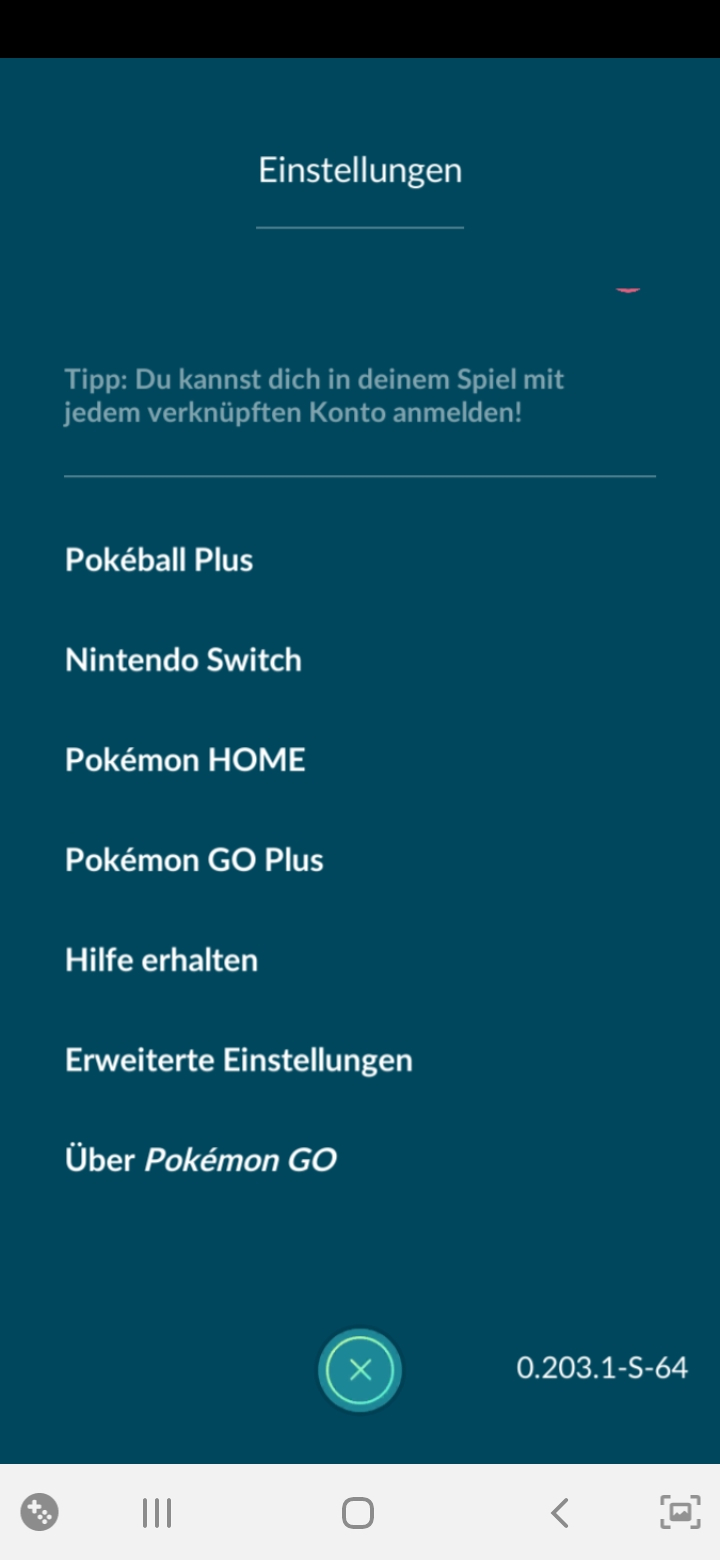This screenshot has height=1560, width=720.
Task: Select Pokémon GO Plus
Action: coord(194,860)
